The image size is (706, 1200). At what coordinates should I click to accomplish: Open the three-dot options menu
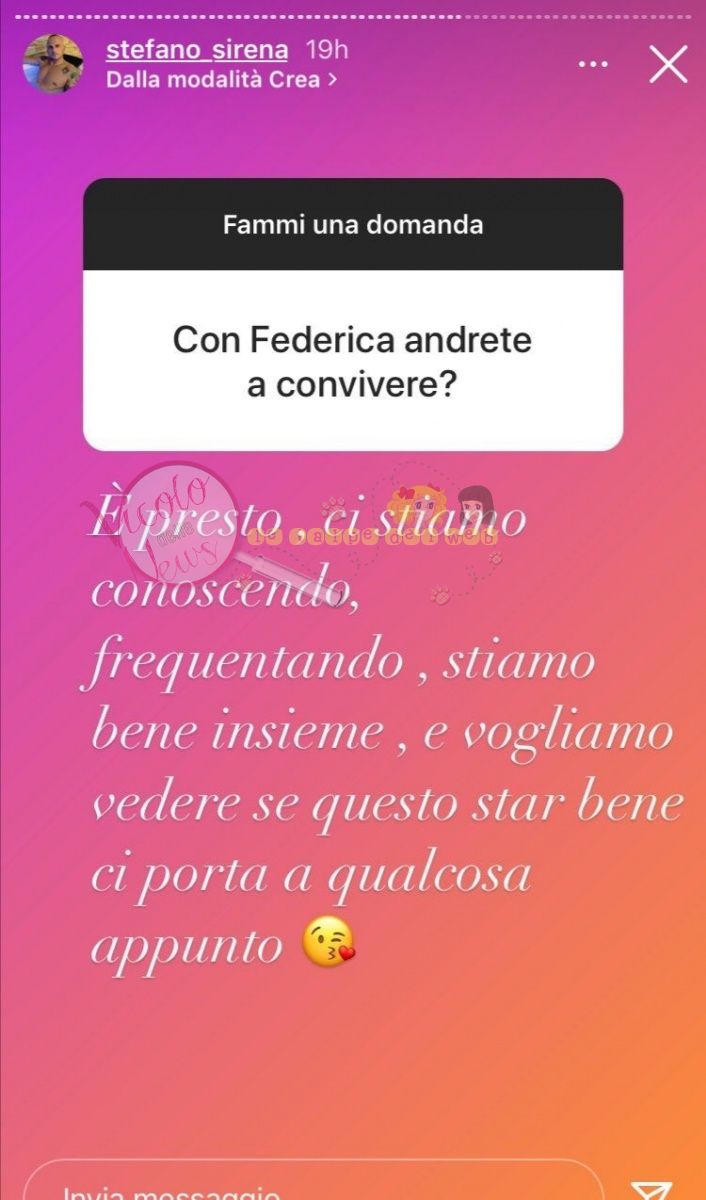pyautogui.click(x=594, y=64)
